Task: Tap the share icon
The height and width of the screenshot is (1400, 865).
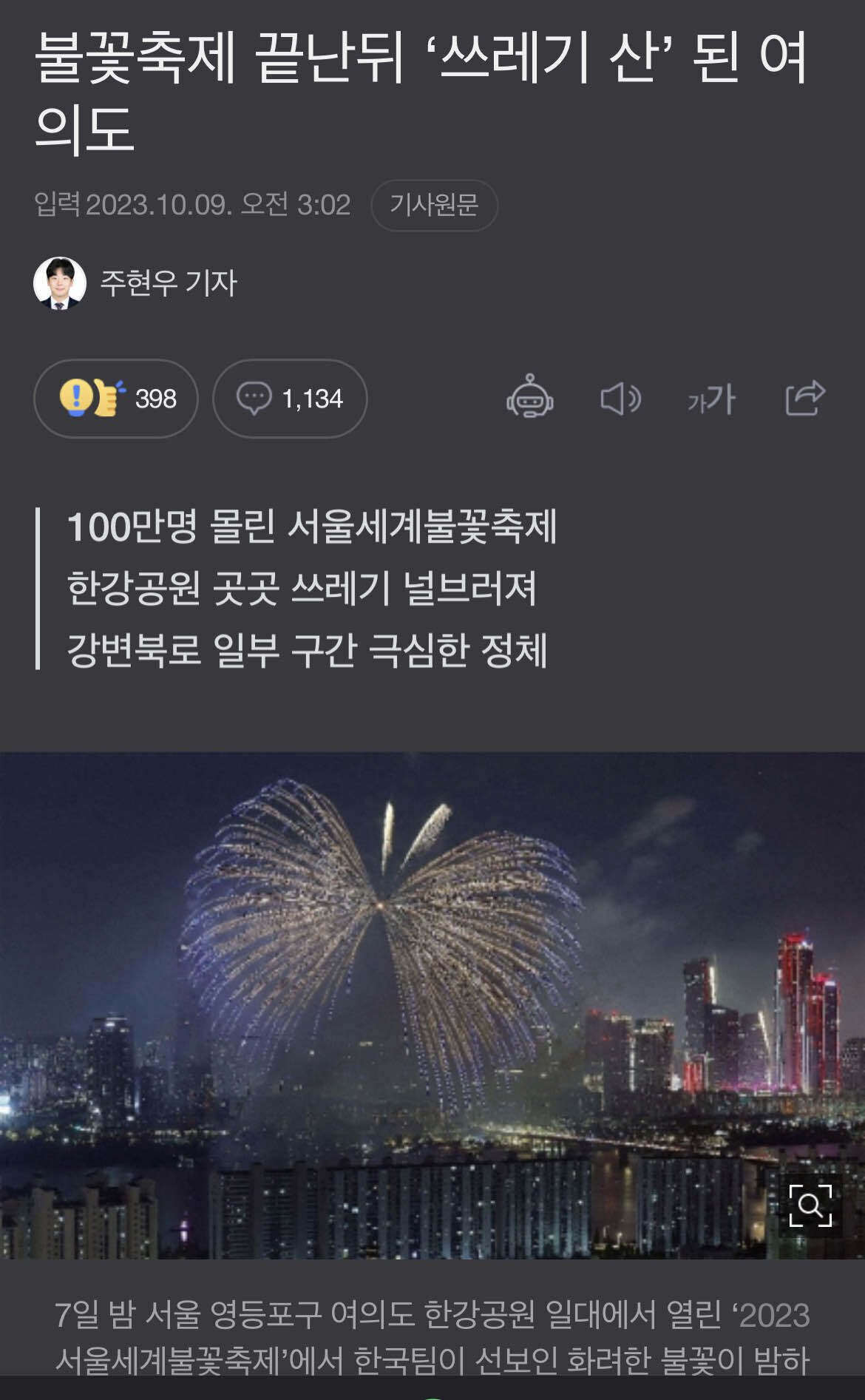Action: [806, 399]
